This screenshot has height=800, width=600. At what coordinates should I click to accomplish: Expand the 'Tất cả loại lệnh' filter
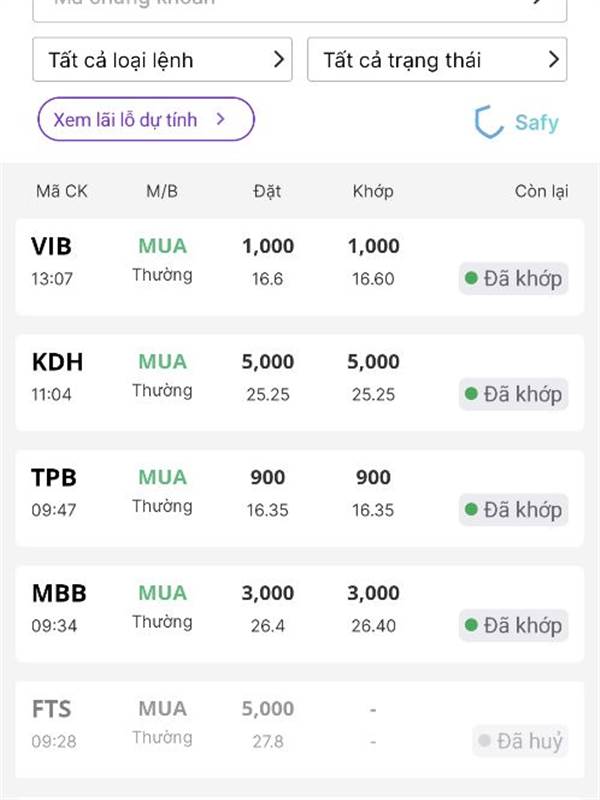tap(163, 60)
